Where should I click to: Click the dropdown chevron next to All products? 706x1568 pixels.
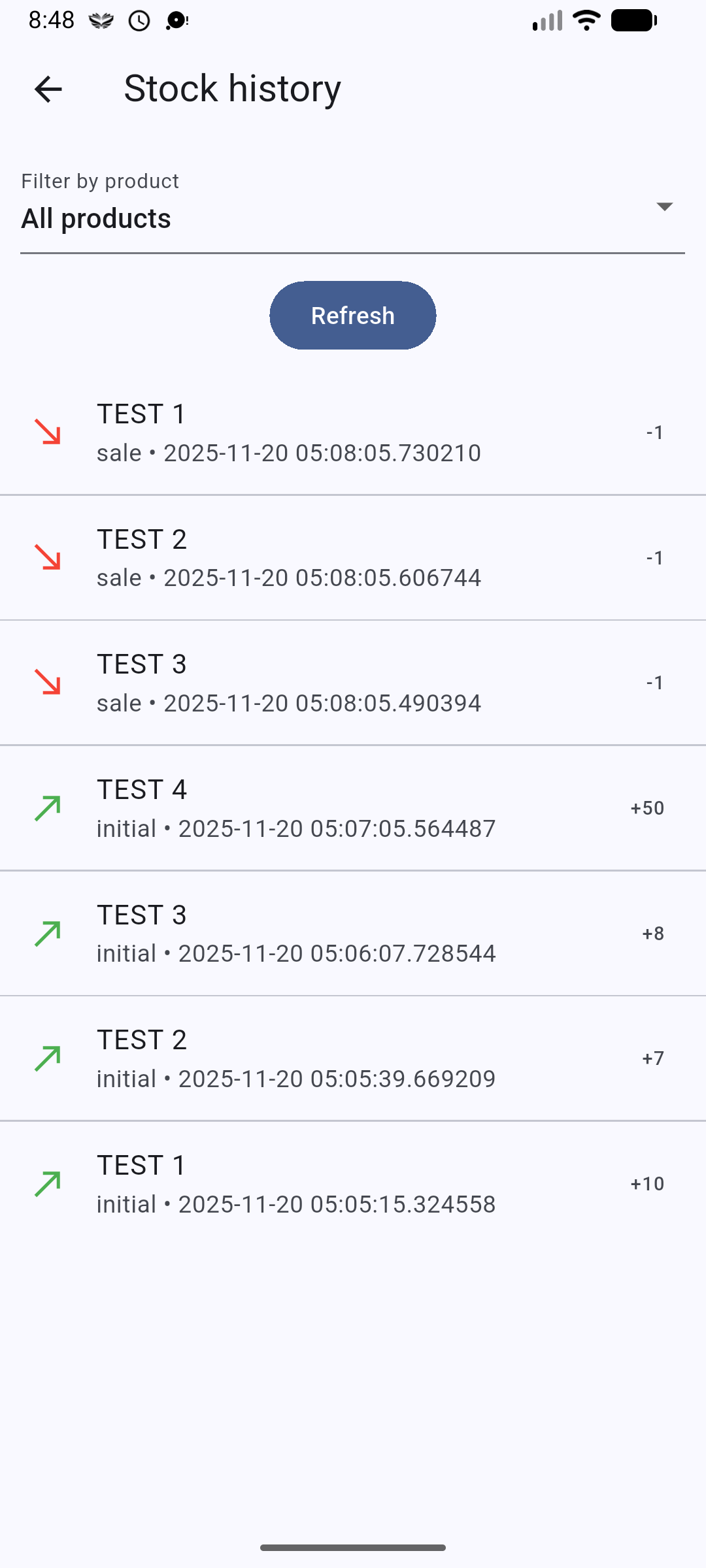point(664,207)
